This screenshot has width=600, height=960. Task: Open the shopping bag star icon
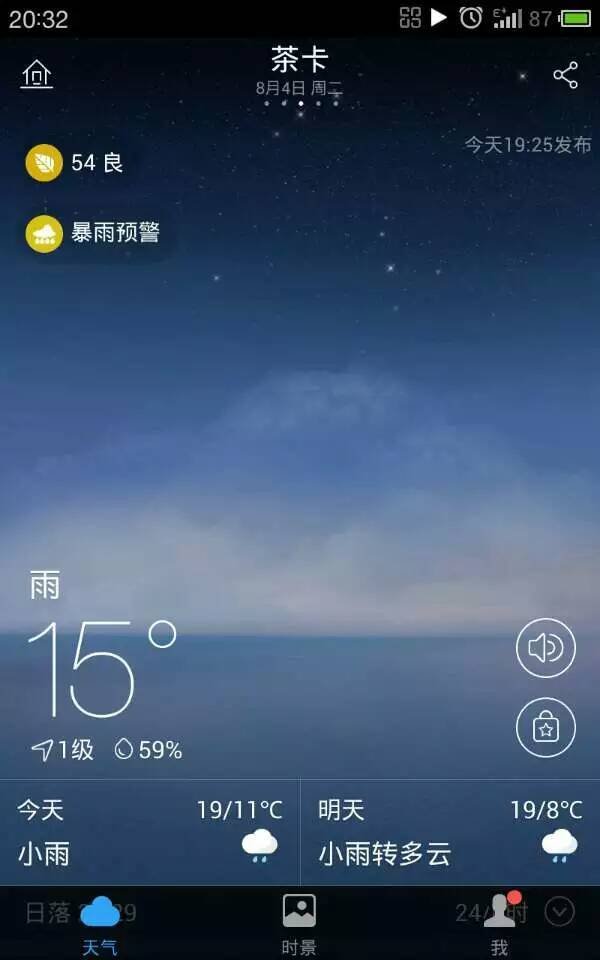[x=545, y=727]
